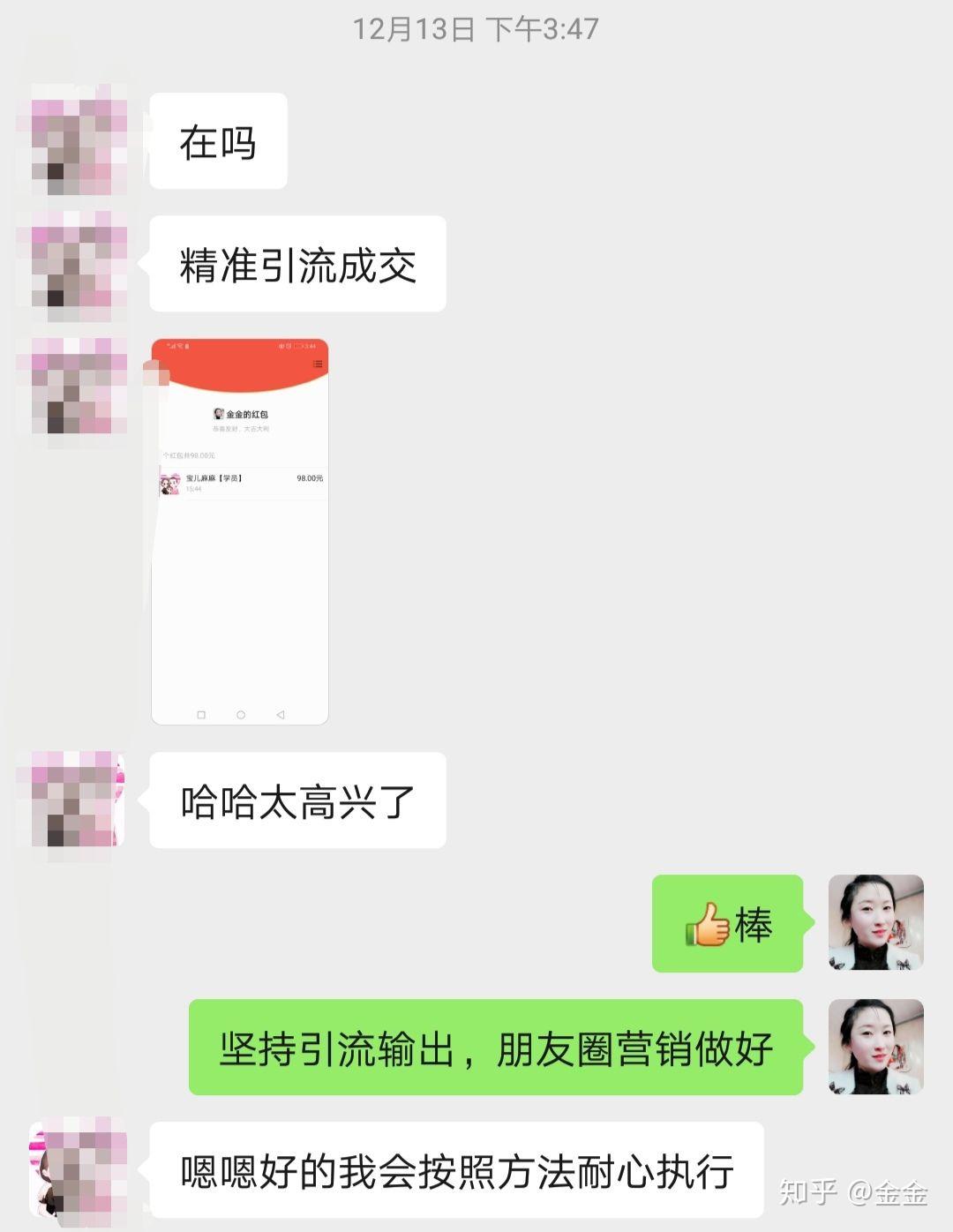Tap the avatar next to 坚持引流输出 message
The width and height of the screenshot is (953, 1232).
[875, 1047]
